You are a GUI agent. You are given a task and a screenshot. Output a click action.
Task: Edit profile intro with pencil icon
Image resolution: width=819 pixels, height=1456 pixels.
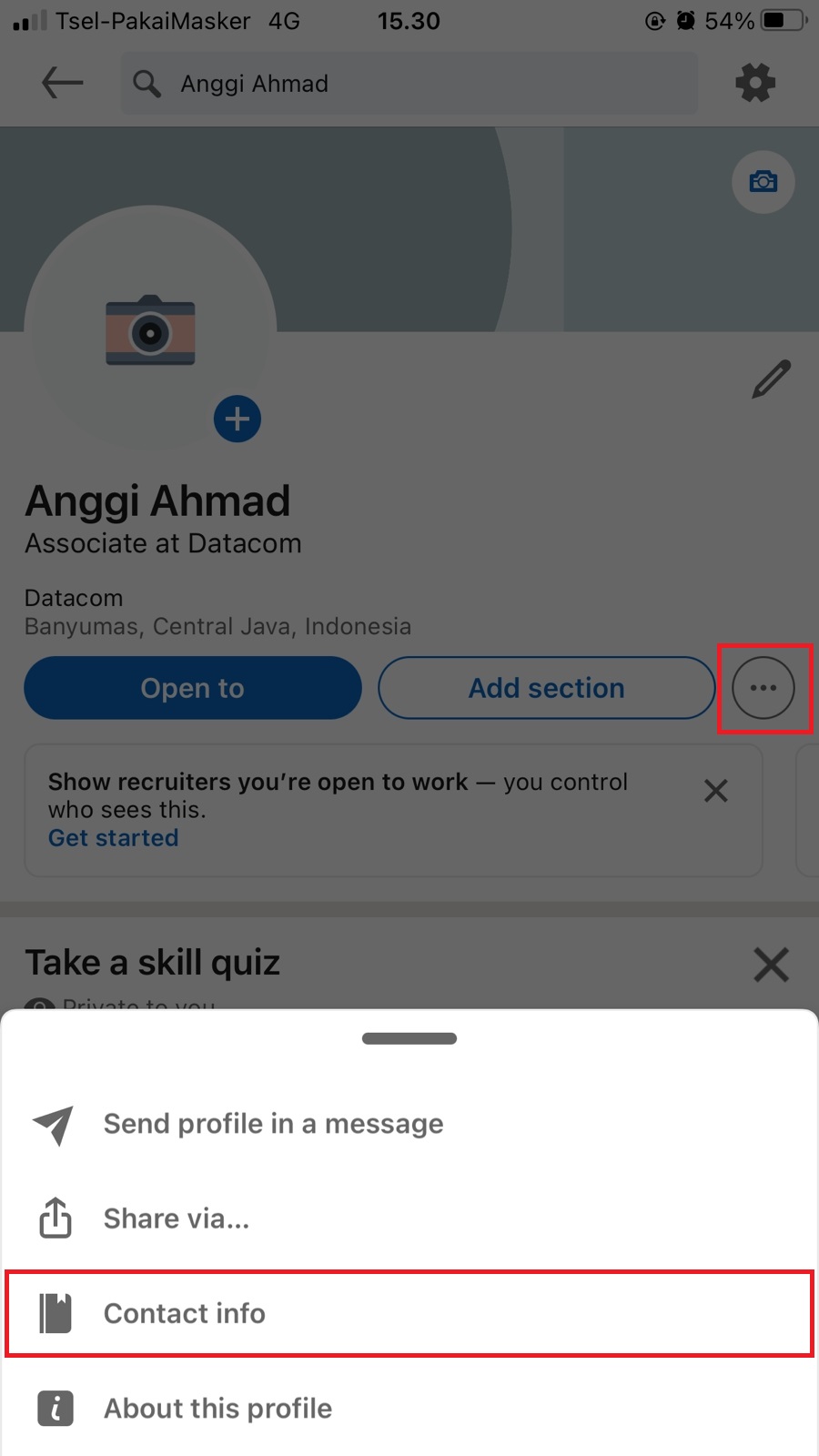coord(772,379)
